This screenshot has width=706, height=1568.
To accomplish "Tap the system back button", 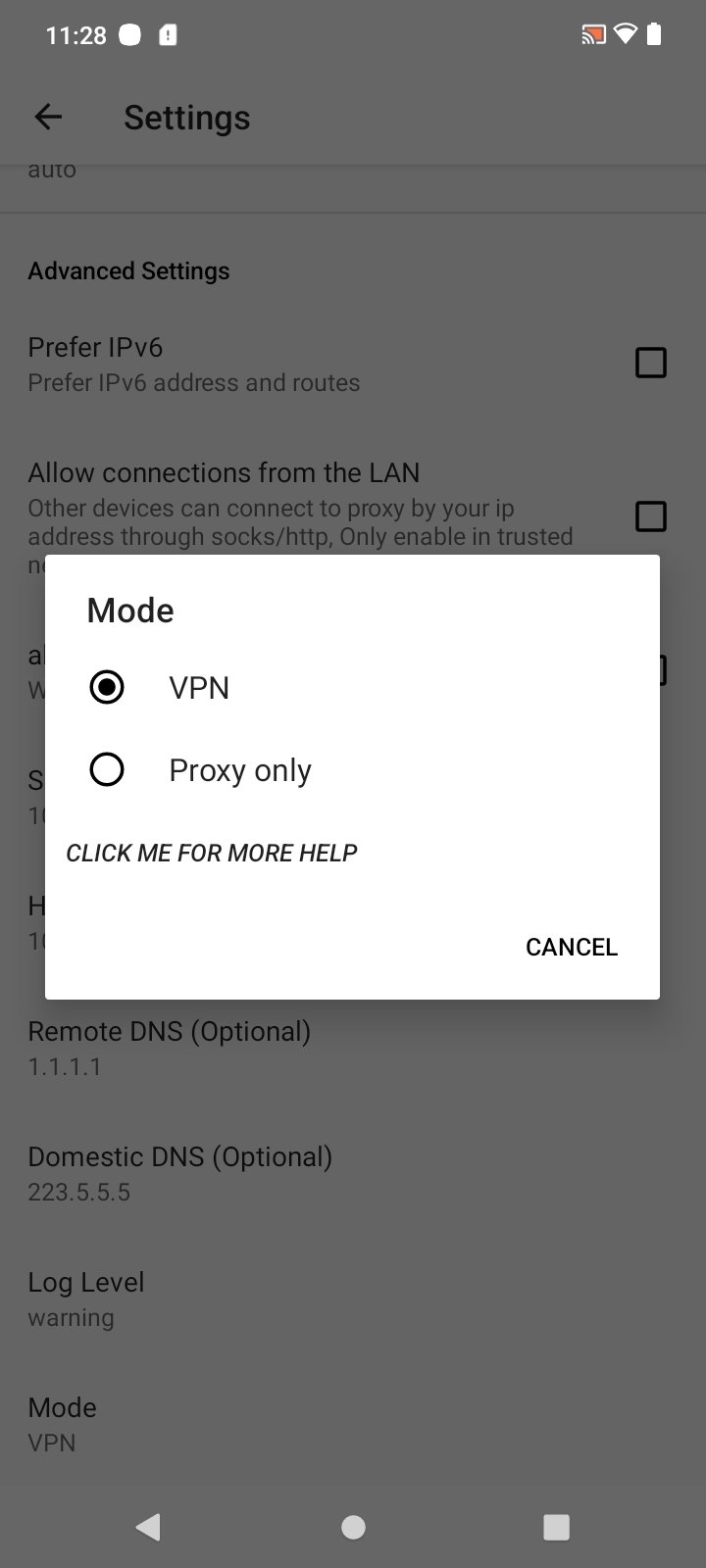I will click(x=149, y=1526).
